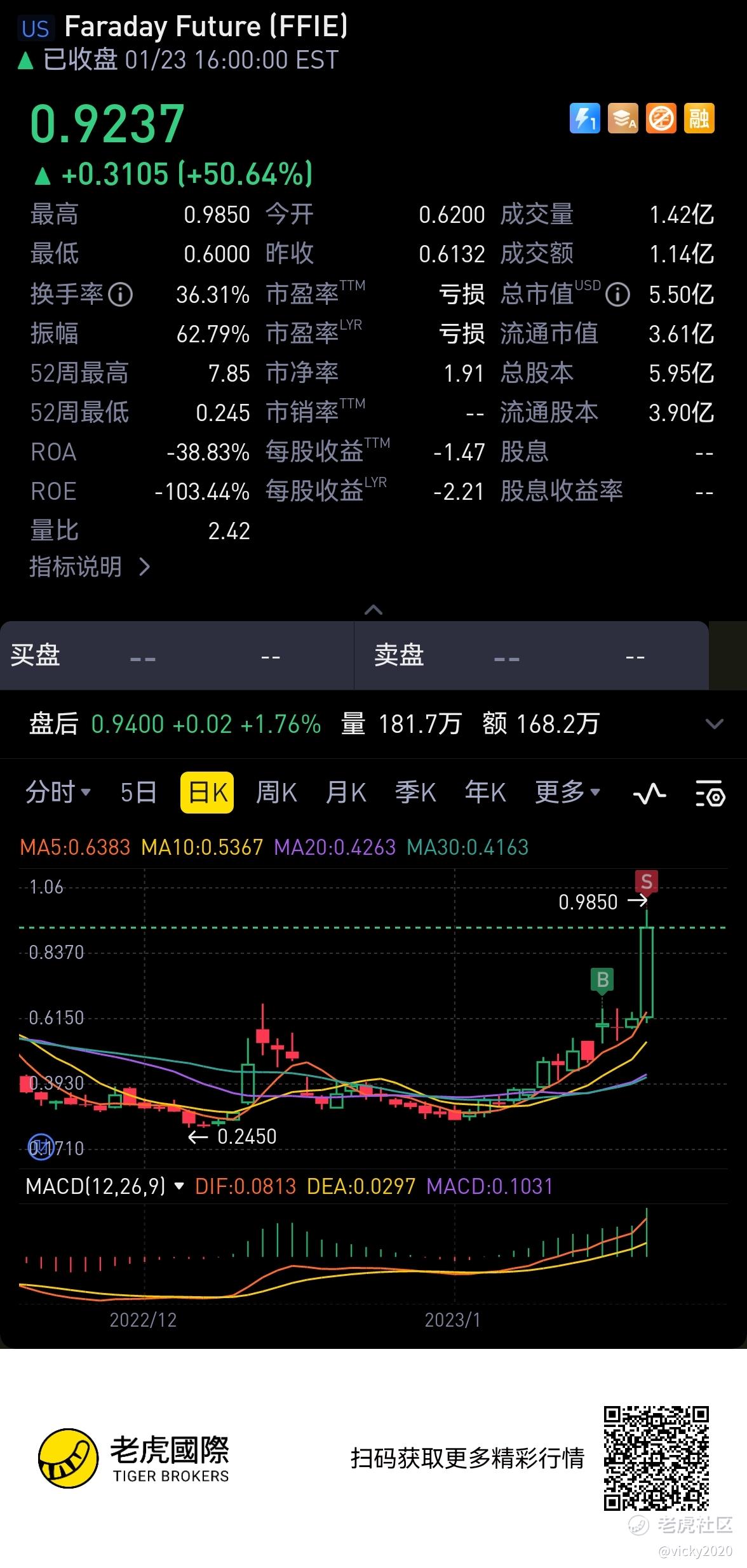Tap the B buy marker on chart

602,980
